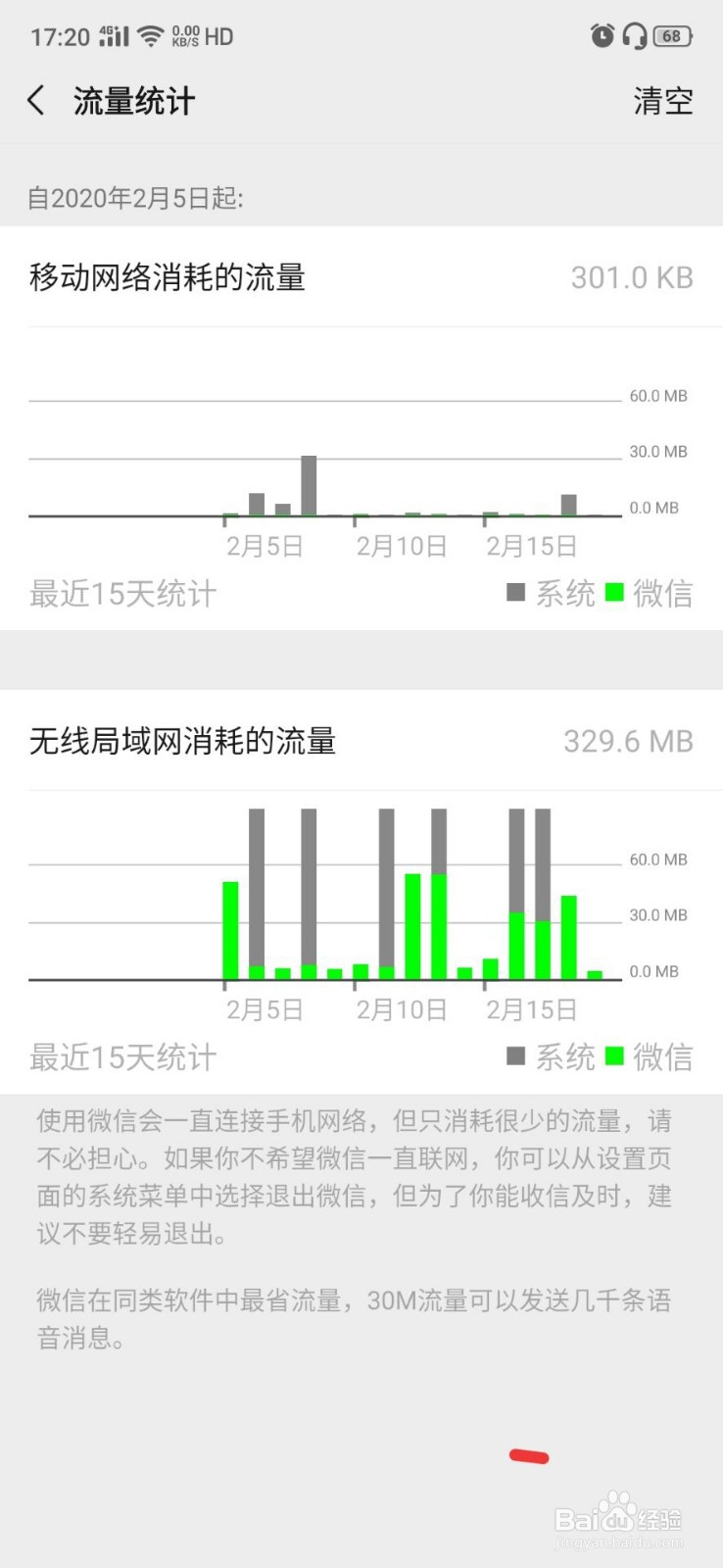This screenshot has width=723, height=1568.
Task: Tap the 329.6 MB WLAN usage value
Action: (x=631, y=741)
